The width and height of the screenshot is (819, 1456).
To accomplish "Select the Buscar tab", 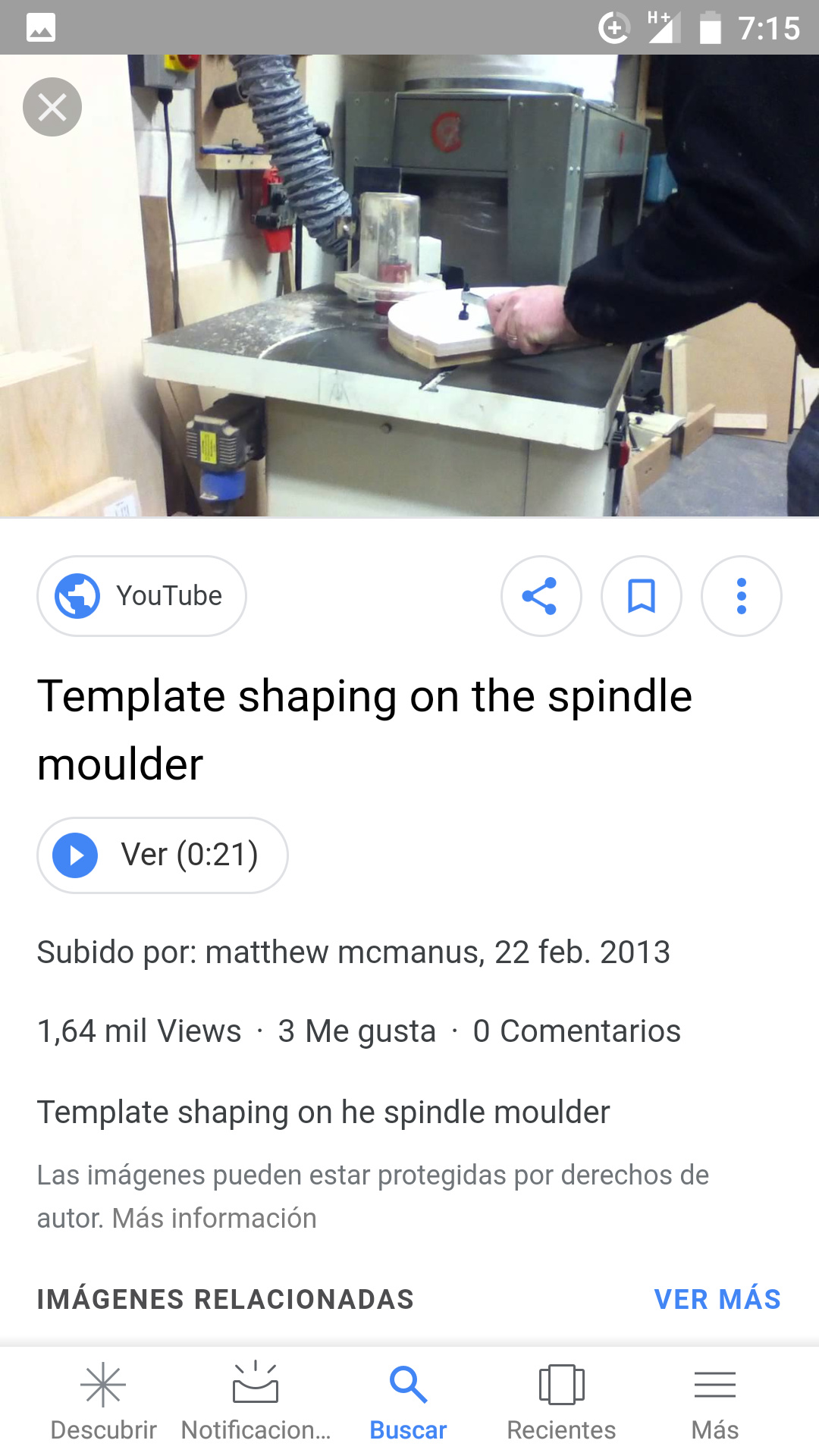I will pyautogui.click(x=409, y=1401).
